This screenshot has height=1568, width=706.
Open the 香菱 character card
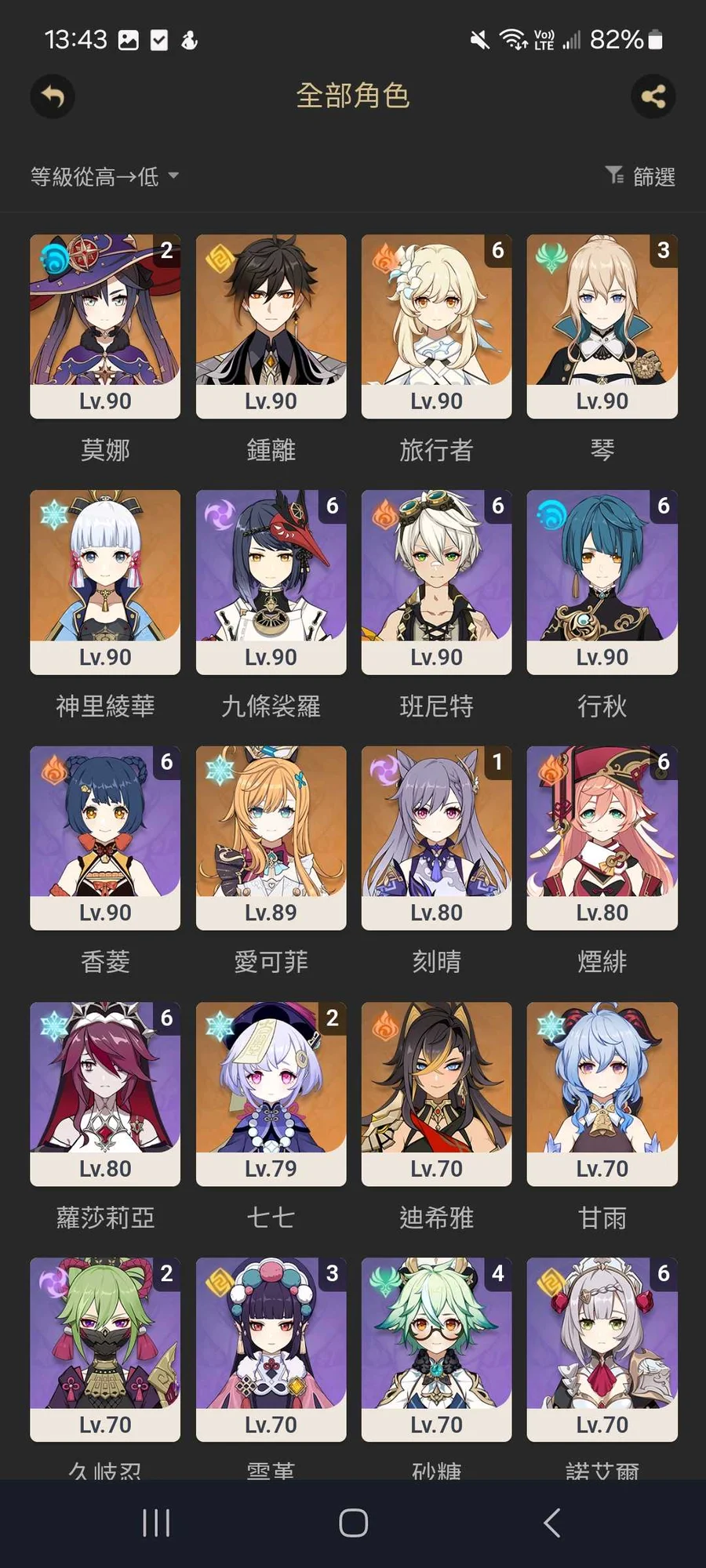[105, 837]
